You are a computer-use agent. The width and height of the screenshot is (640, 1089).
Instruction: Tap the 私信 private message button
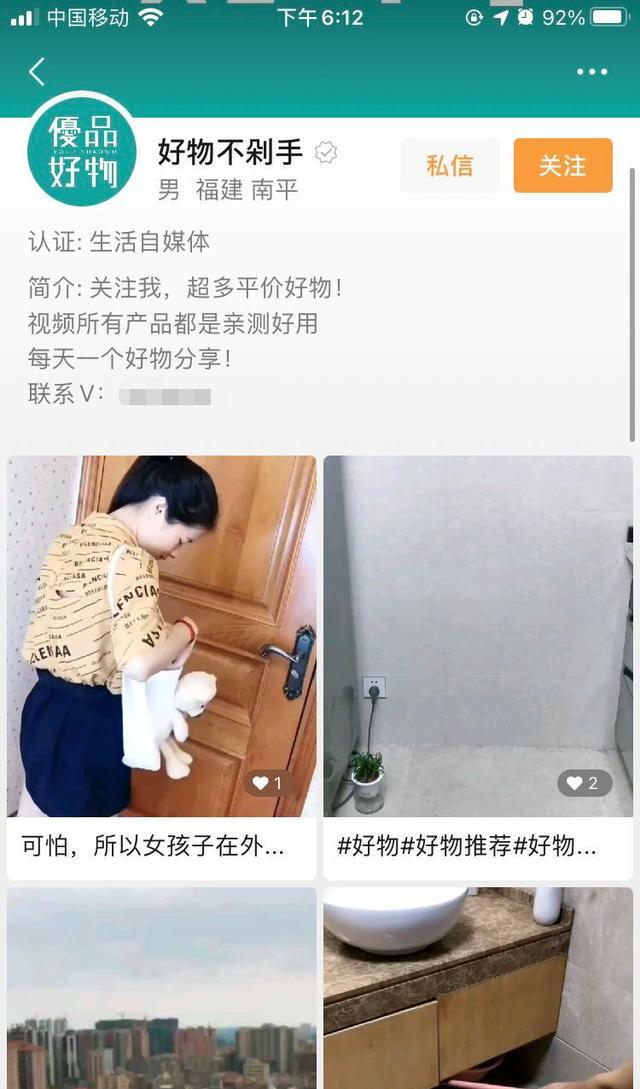click(450, 166)
